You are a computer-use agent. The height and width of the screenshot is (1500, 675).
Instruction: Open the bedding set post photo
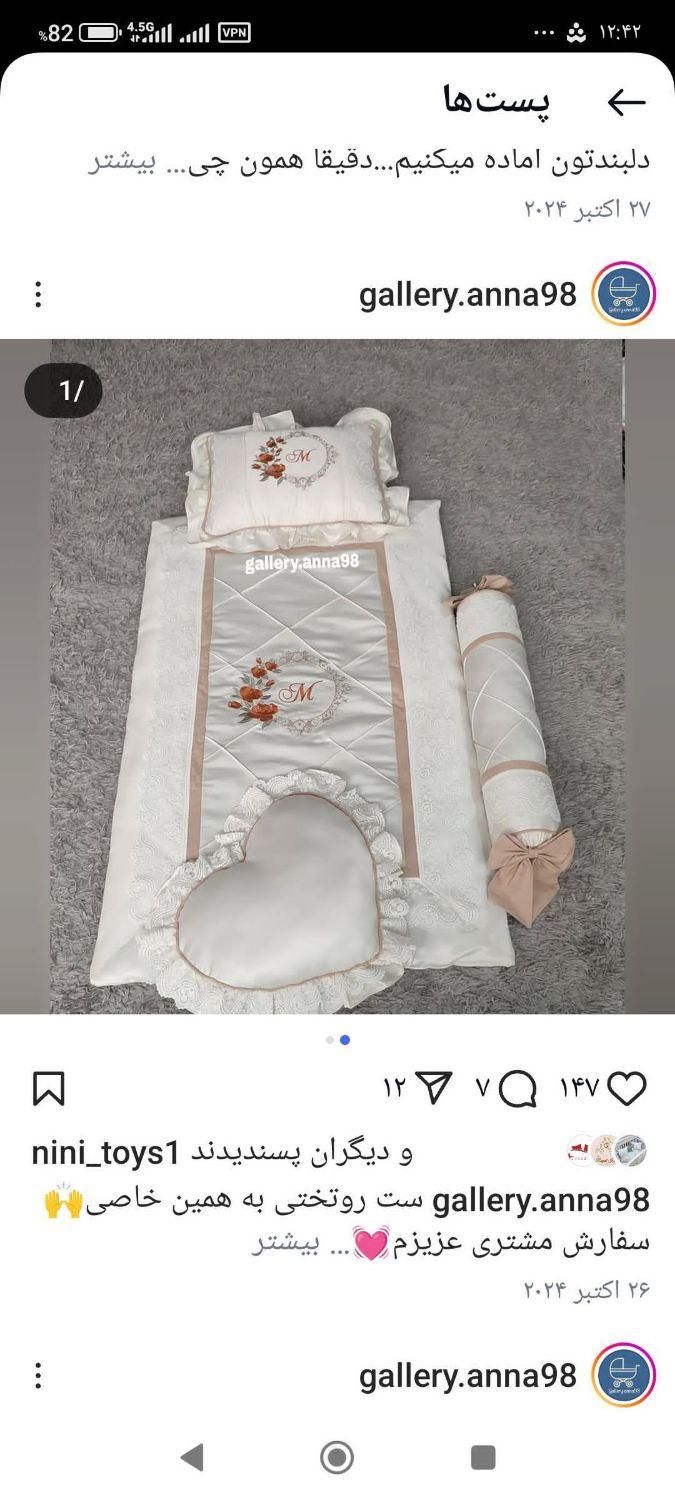(x=337, y=676)
